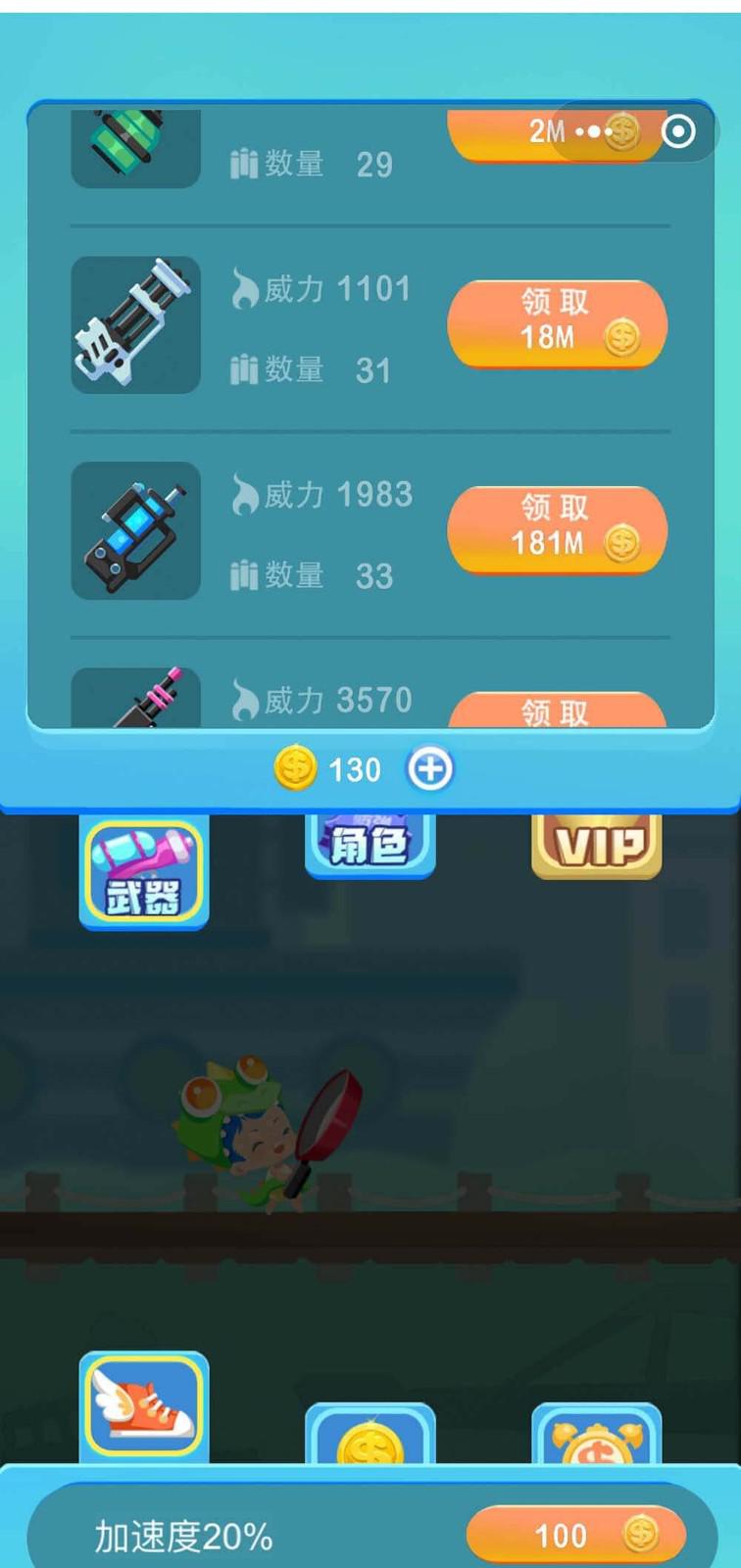Buy the 加速度20% speed boost for 100 coins
This screenshot has width=741, height=1568.
pos(575,1535)
